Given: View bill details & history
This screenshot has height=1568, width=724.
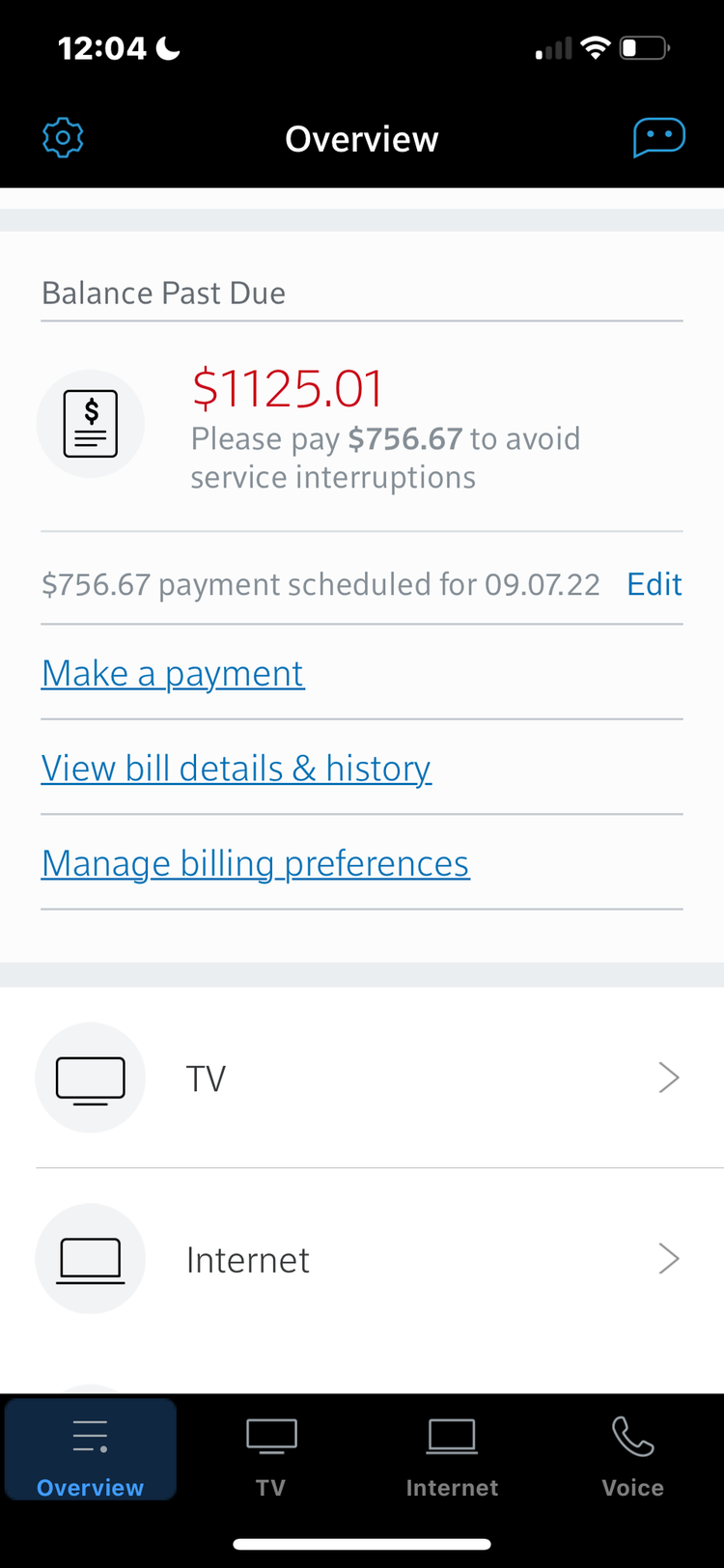Looking at the screenshot, I should (237, 769).
